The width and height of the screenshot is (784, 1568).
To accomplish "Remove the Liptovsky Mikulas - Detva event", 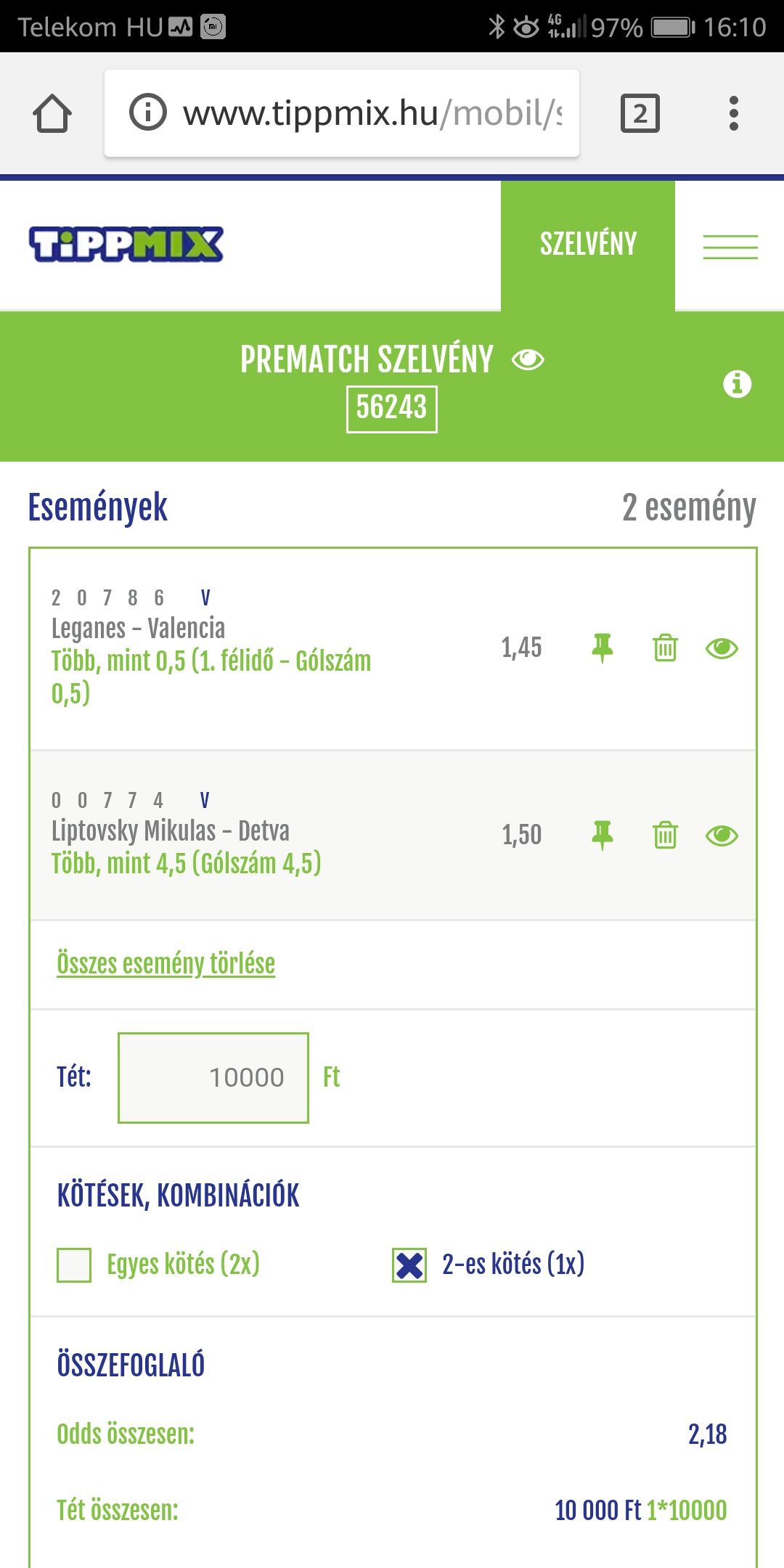I will point(665,835).
